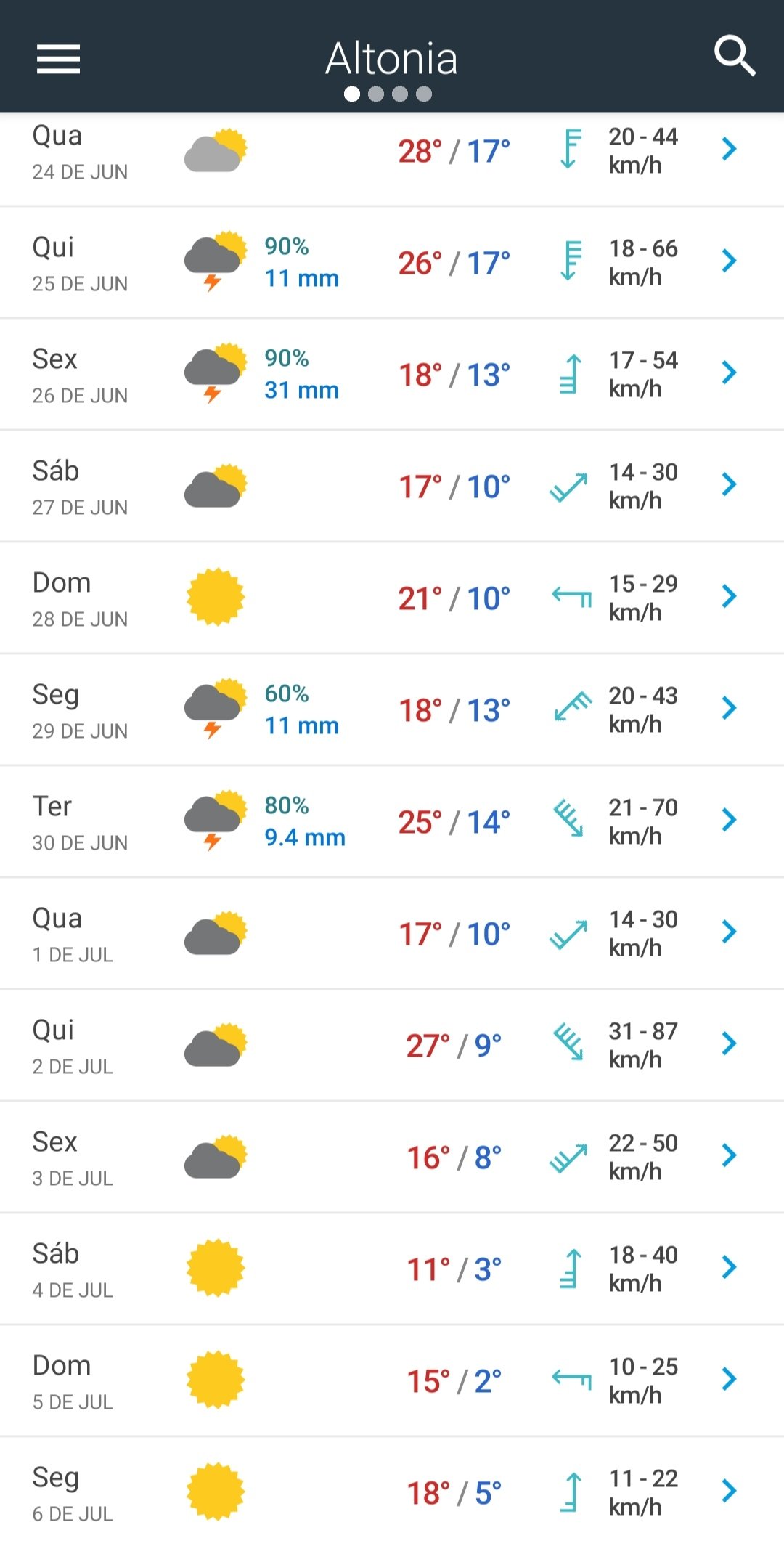The height and width of the screenshot is (1546, 784).
Task: Open forecast details for Qua 24 de Jun
Action: pos(392,159)
